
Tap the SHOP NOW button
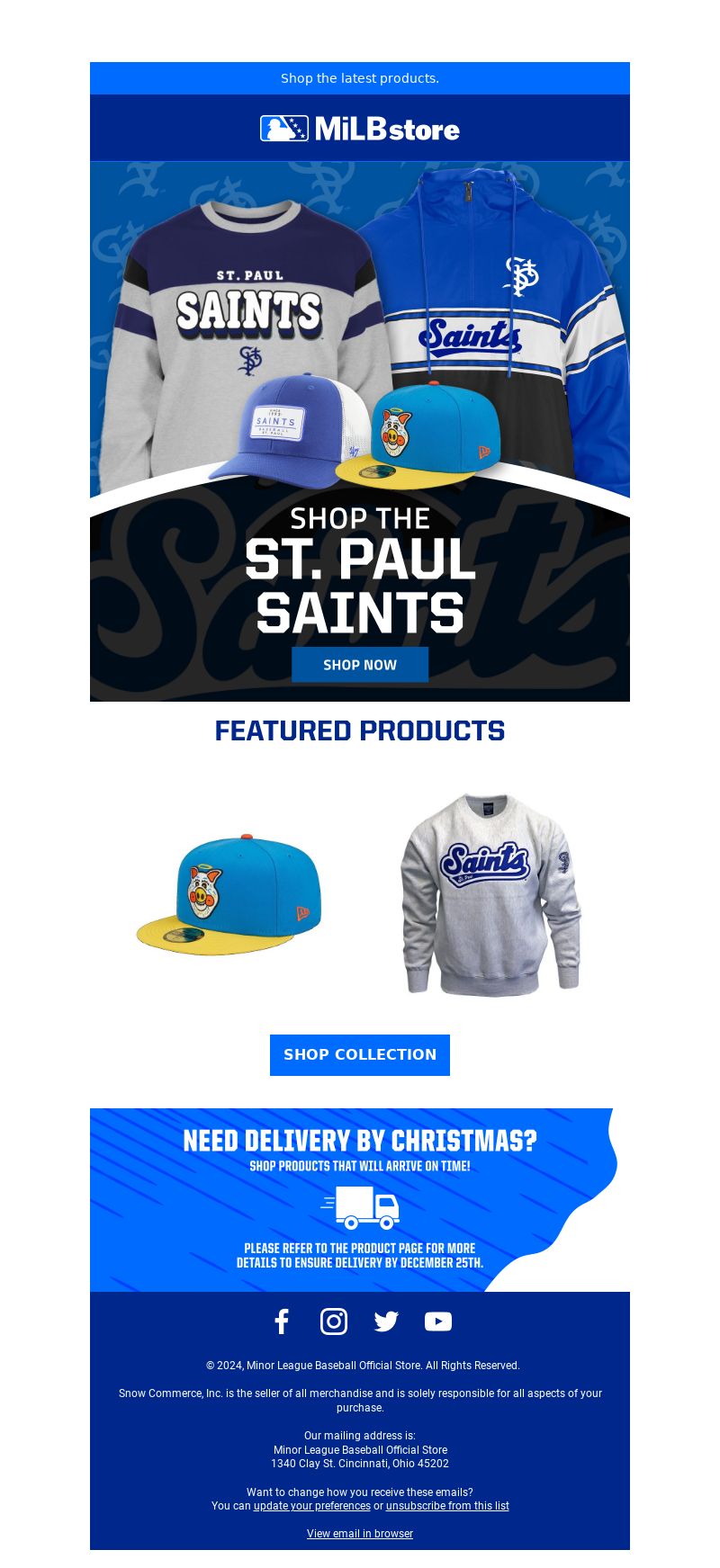(x=360, y=665)
